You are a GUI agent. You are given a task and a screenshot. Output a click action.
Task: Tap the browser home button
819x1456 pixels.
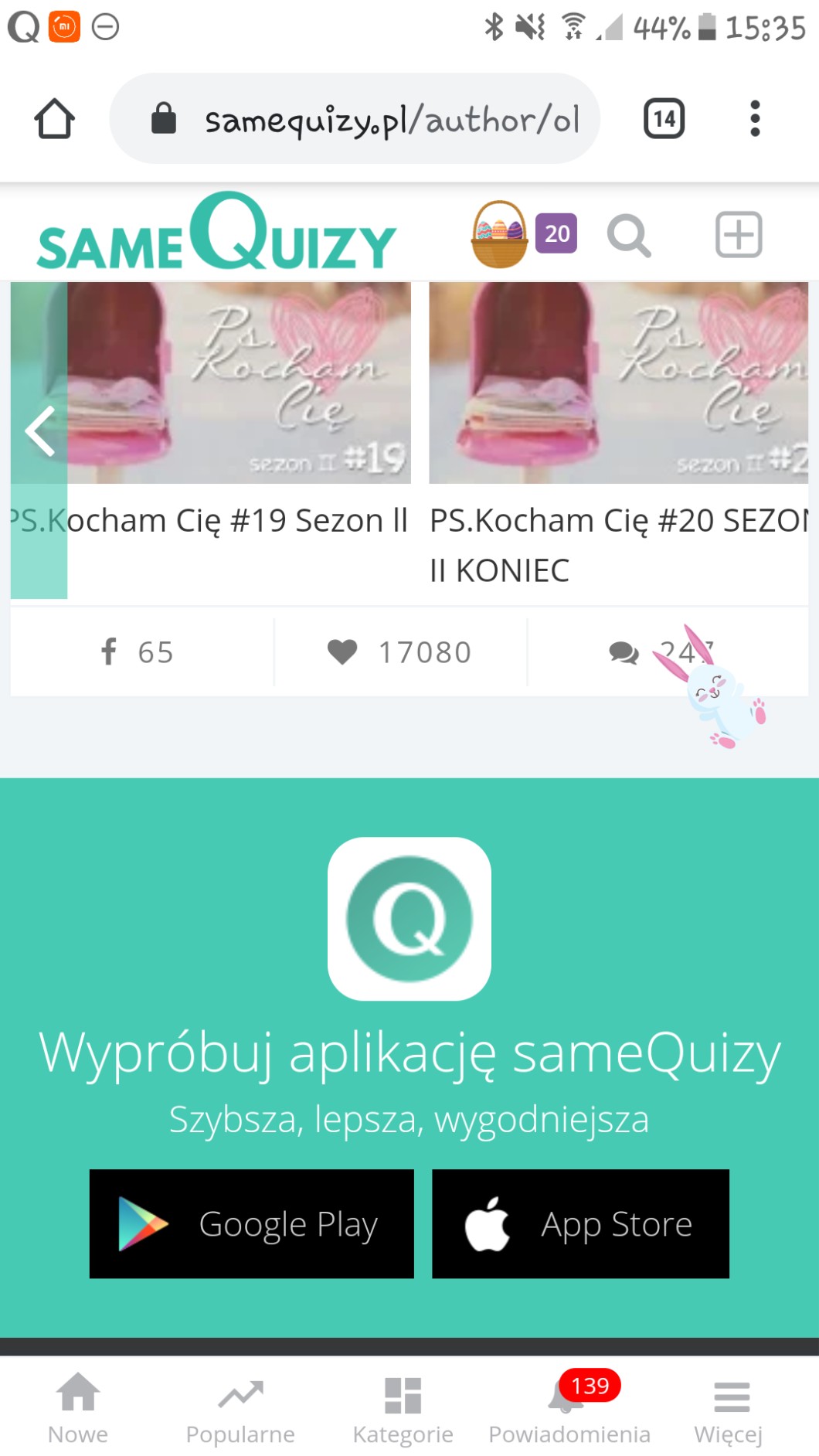55,119
